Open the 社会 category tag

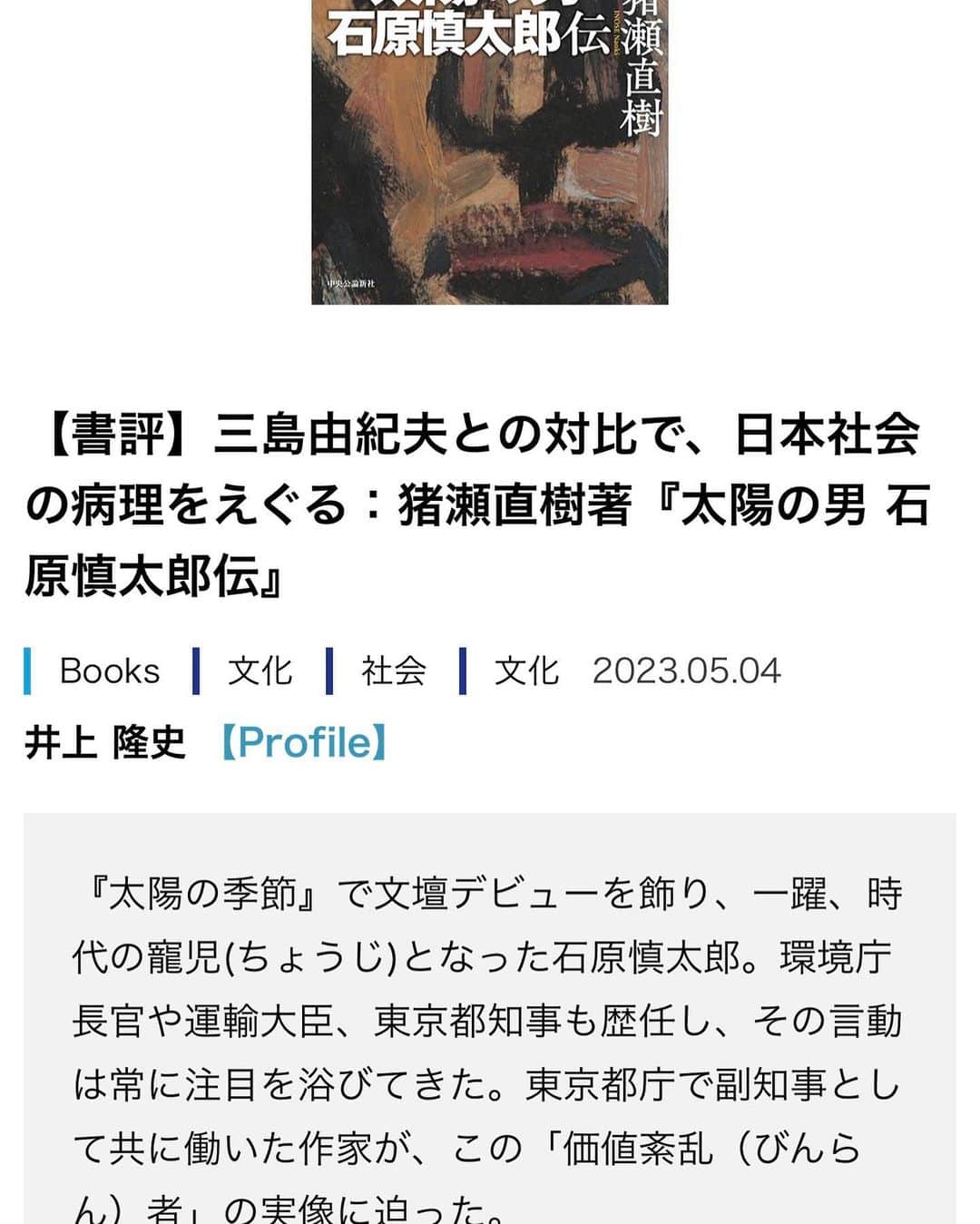393,671
